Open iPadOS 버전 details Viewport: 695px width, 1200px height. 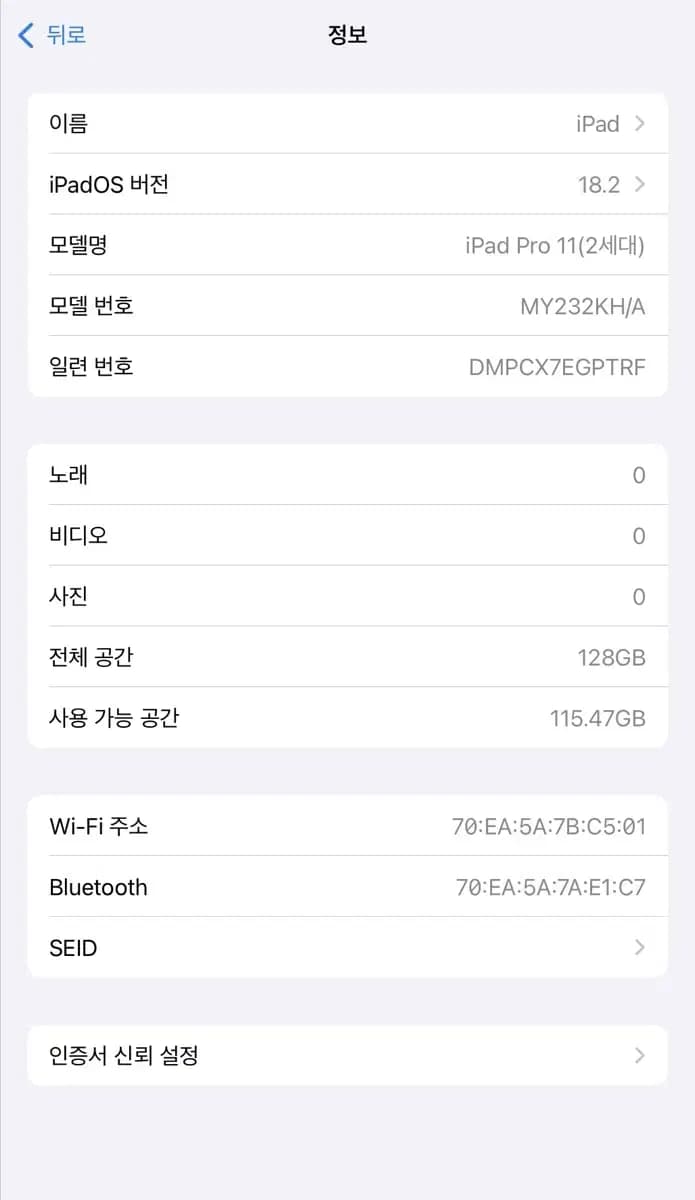point(347,185)
